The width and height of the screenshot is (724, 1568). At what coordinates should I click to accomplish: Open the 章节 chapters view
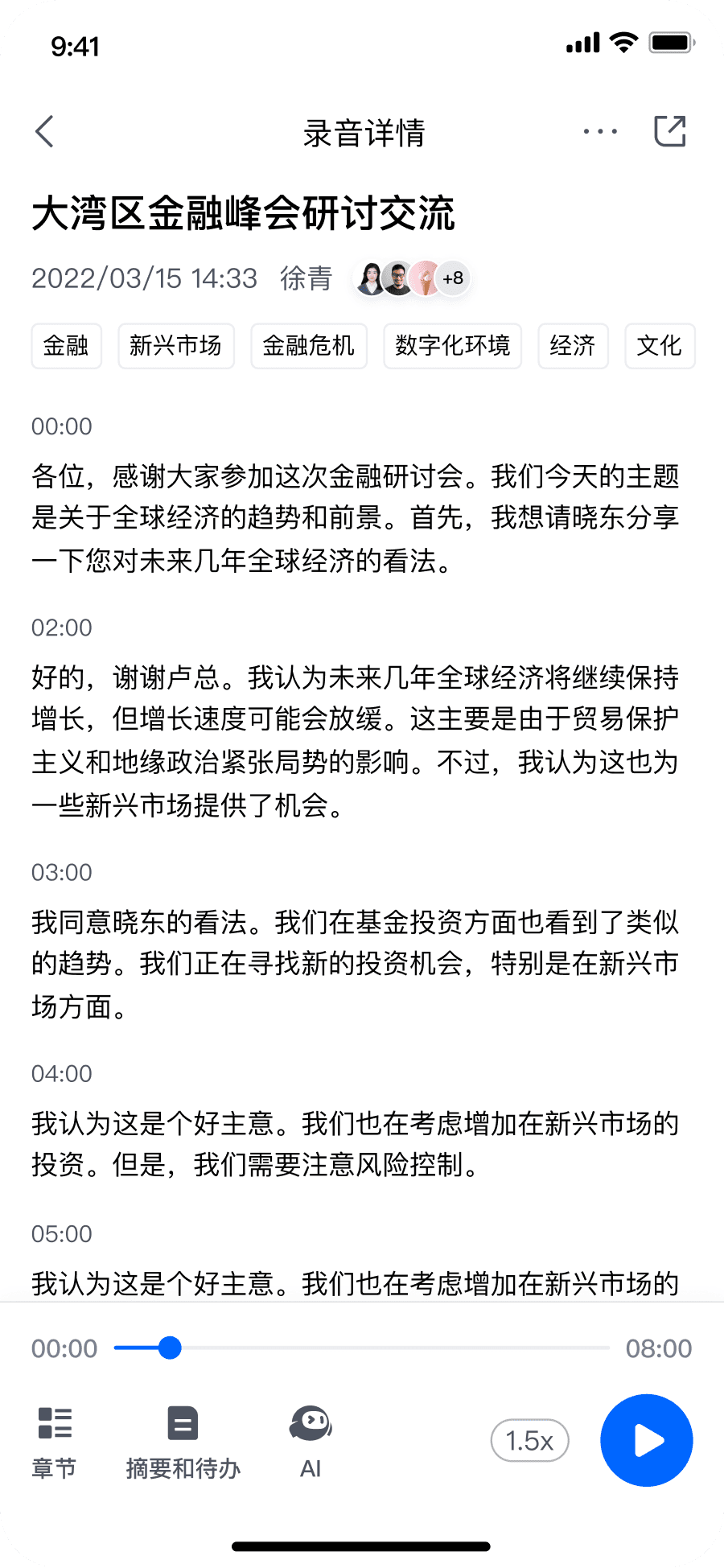pyautogui.click(x=55, y=1442)
